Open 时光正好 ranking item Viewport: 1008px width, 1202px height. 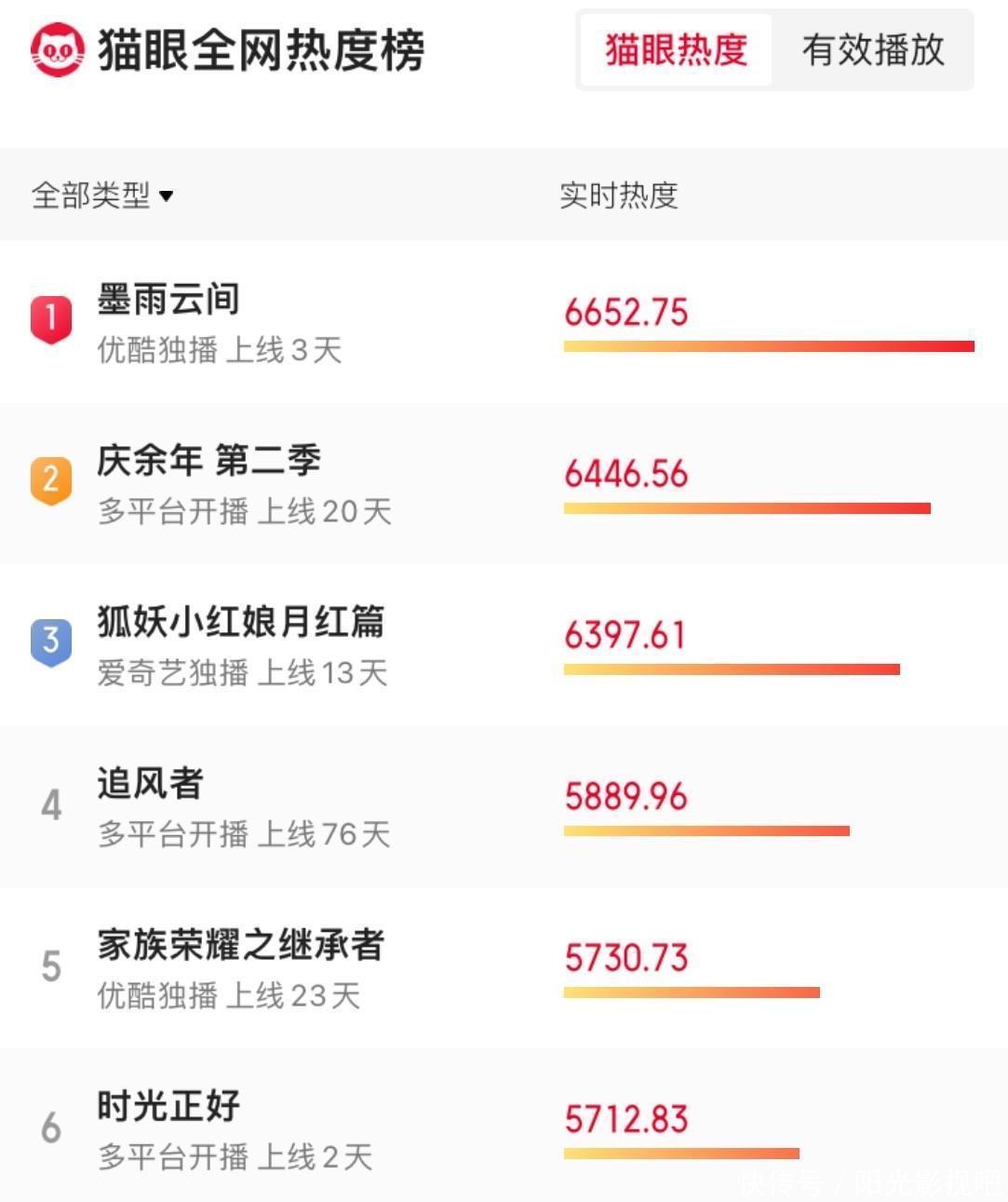168,1107
